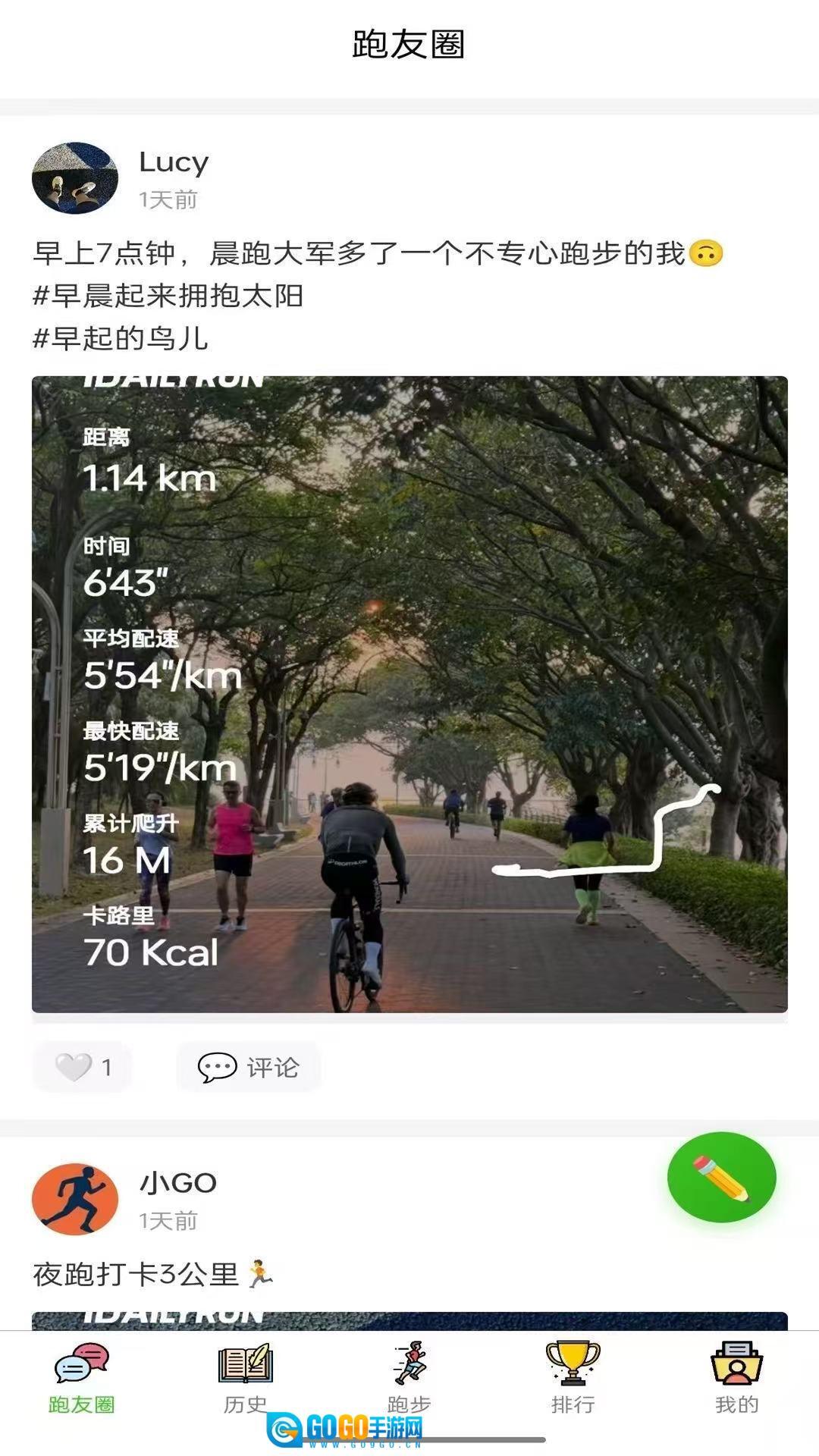Switch to the 跑步 tab
819x1456 pixels.
(x=409, y=1377)
